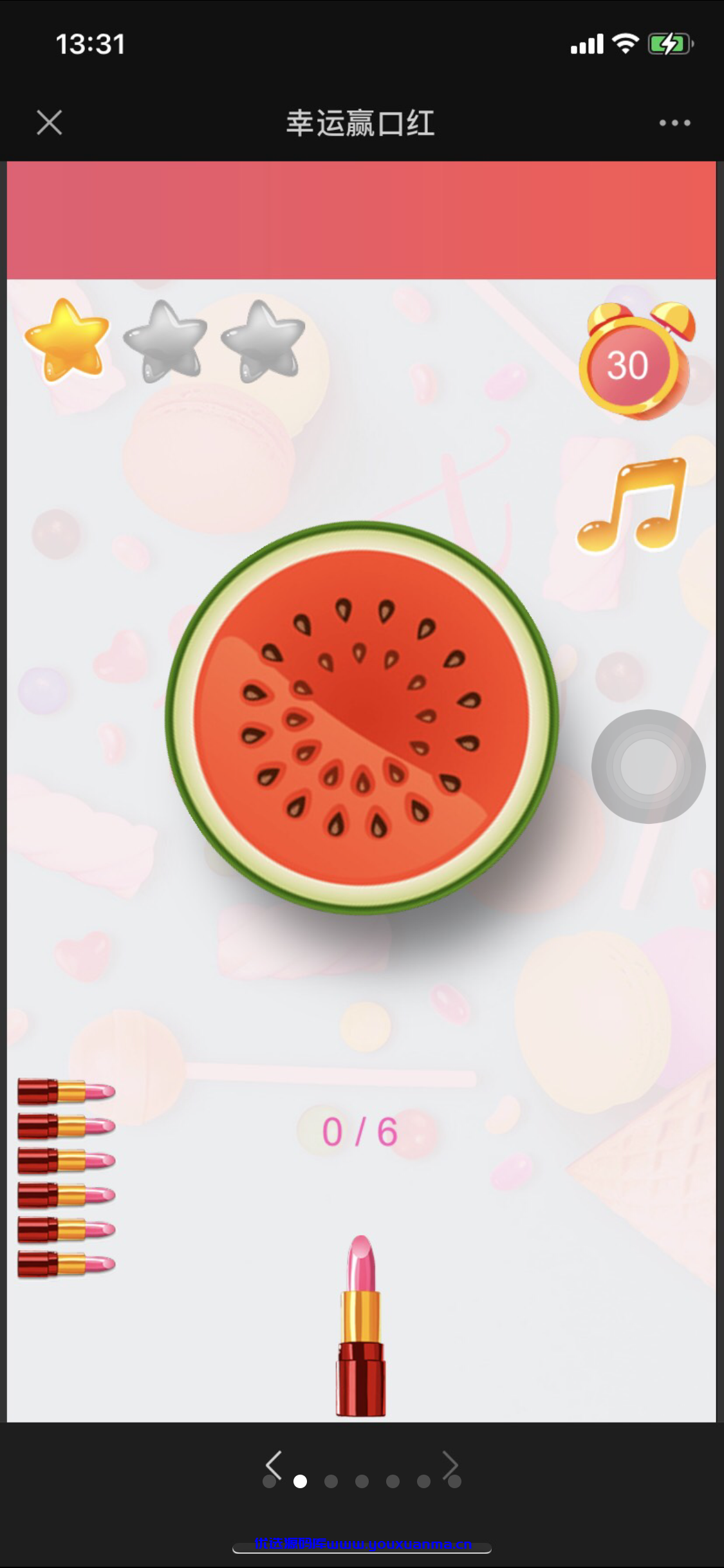Tap the gray floating assistive button
The height and width of the screenshot is (1568, 724).
[648, 766]
